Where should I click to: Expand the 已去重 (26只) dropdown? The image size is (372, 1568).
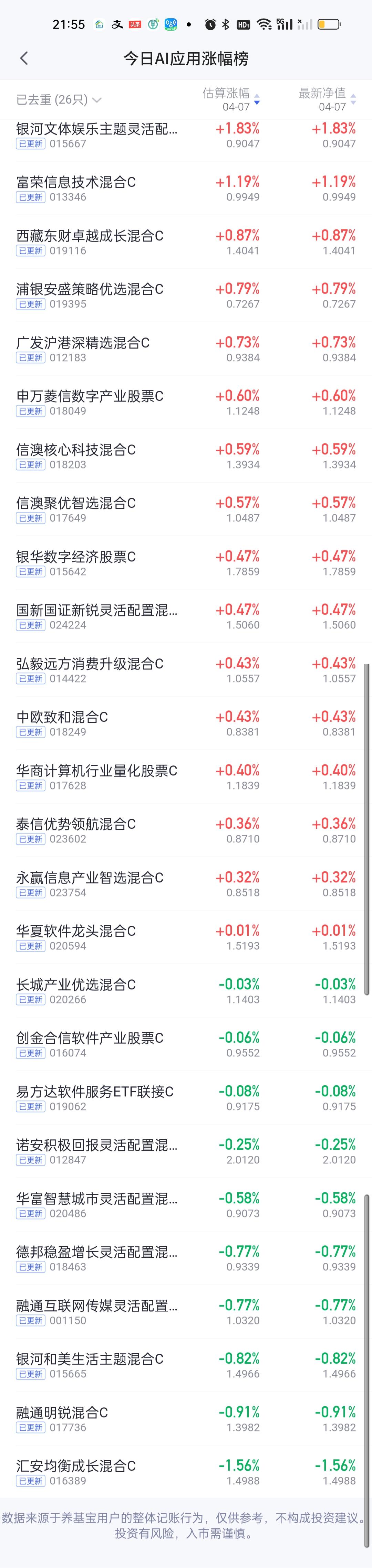pyautogui.click(x=59, y=100)
